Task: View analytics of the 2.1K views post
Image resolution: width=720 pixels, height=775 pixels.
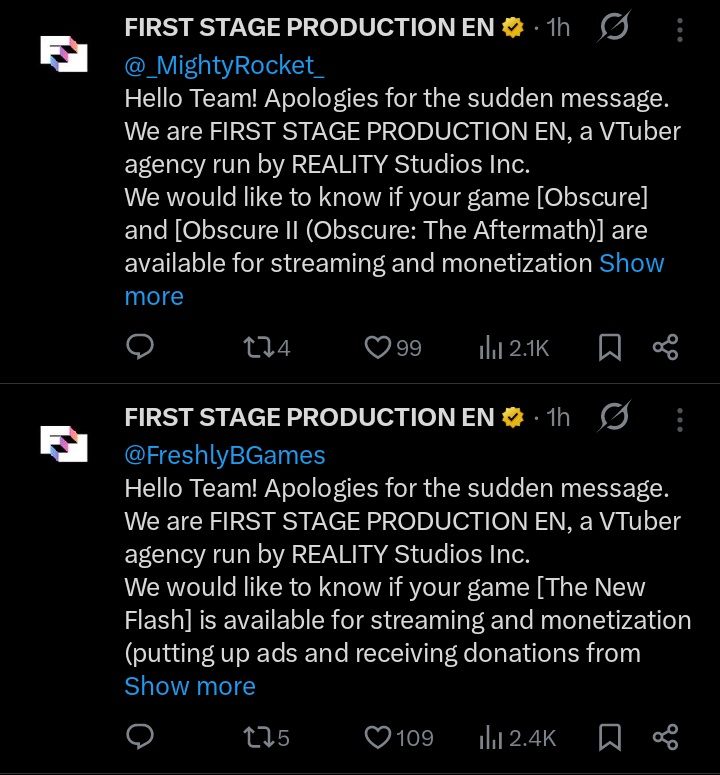Action: click(x=514, y=347)
